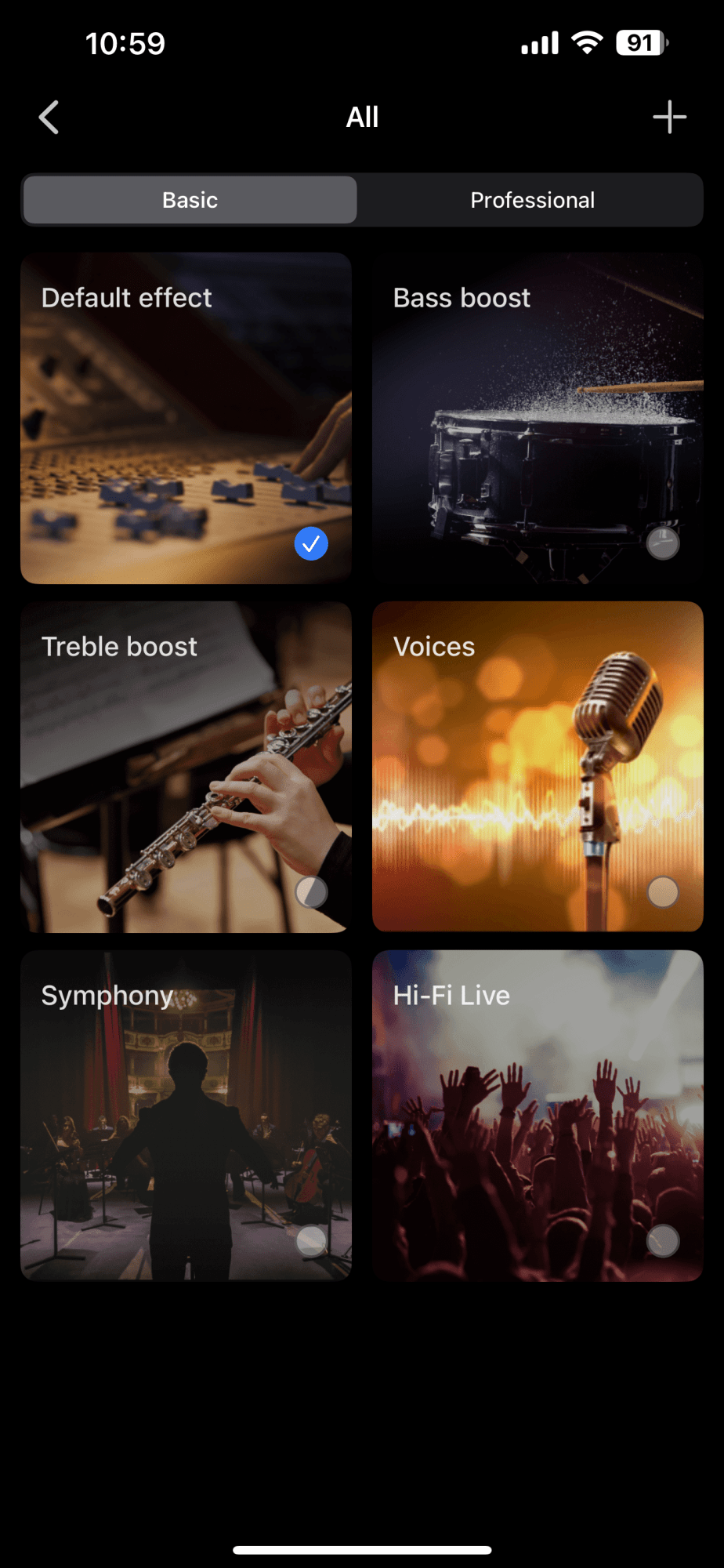Switch to the Professional tab
Screen dimensions: 724x1568
[x=532, y=201]
